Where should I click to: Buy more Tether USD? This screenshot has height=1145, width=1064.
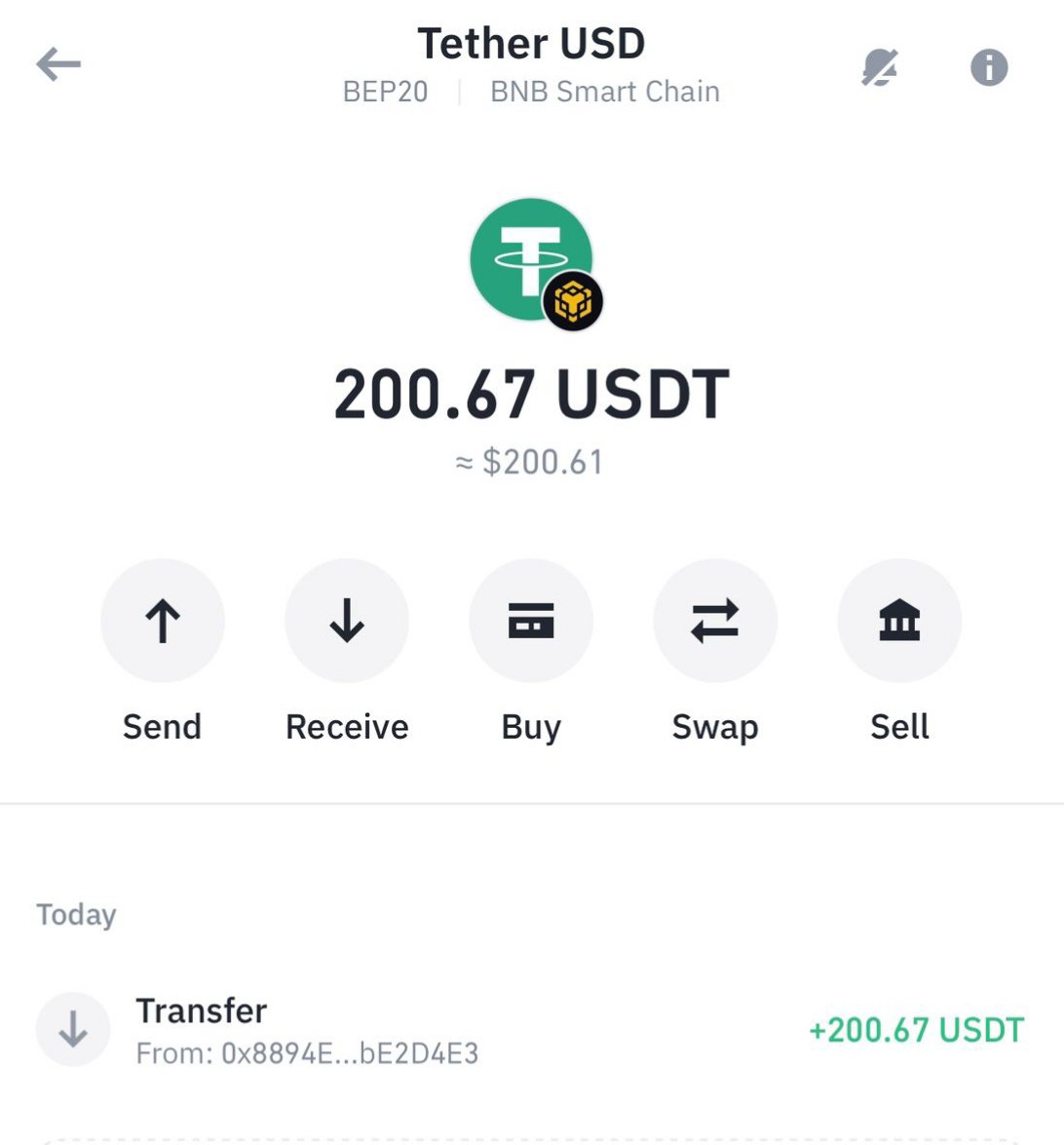(531, 621)
